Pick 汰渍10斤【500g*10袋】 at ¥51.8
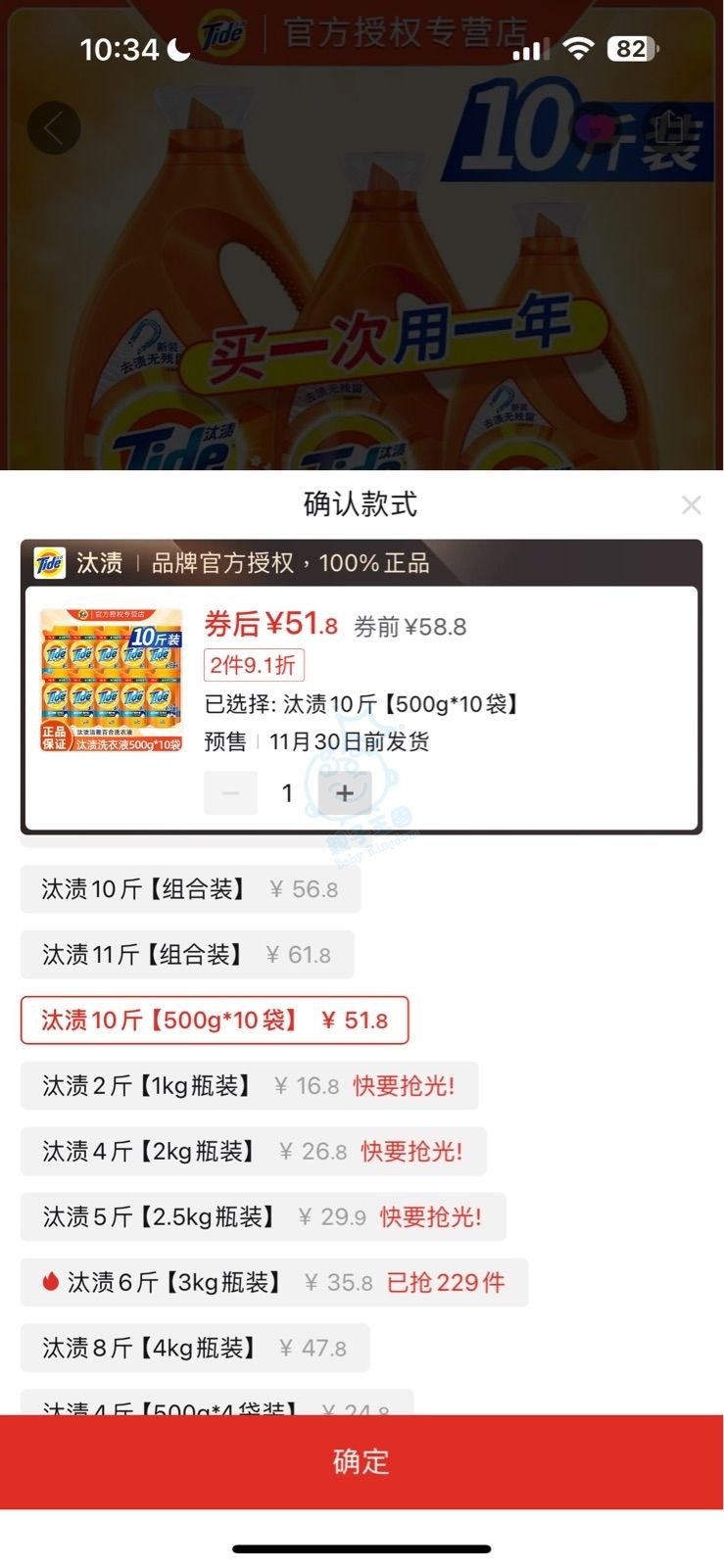This screenshot has width=724, height=1568. click(x=215, y=1021)
